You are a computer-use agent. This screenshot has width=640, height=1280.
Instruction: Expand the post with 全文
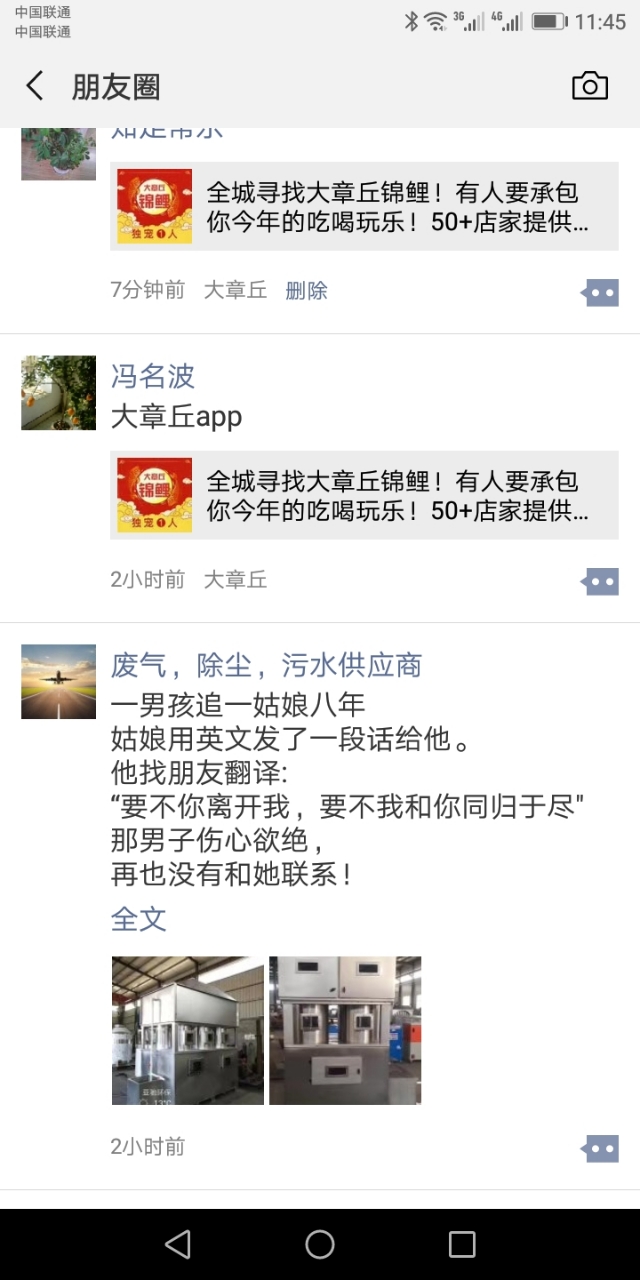(138, 919)
